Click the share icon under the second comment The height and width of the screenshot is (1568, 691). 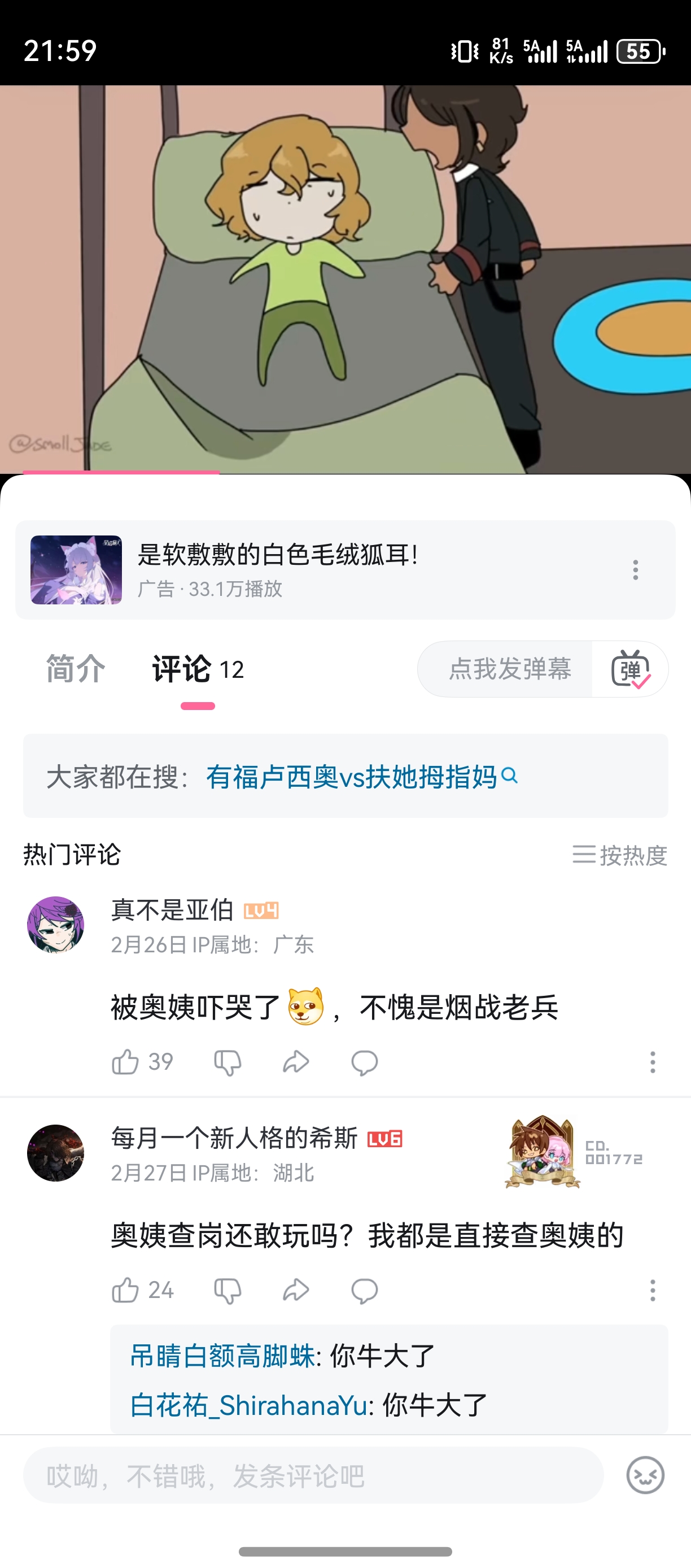[296, 1289]
